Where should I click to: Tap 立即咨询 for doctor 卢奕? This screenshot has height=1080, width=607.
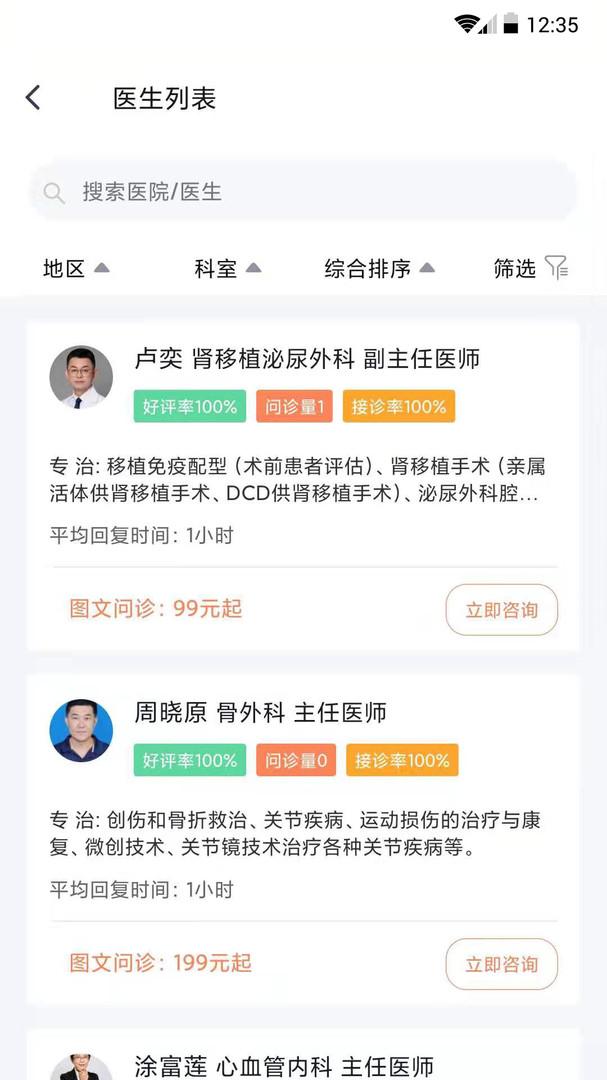(x=502, y=610)
